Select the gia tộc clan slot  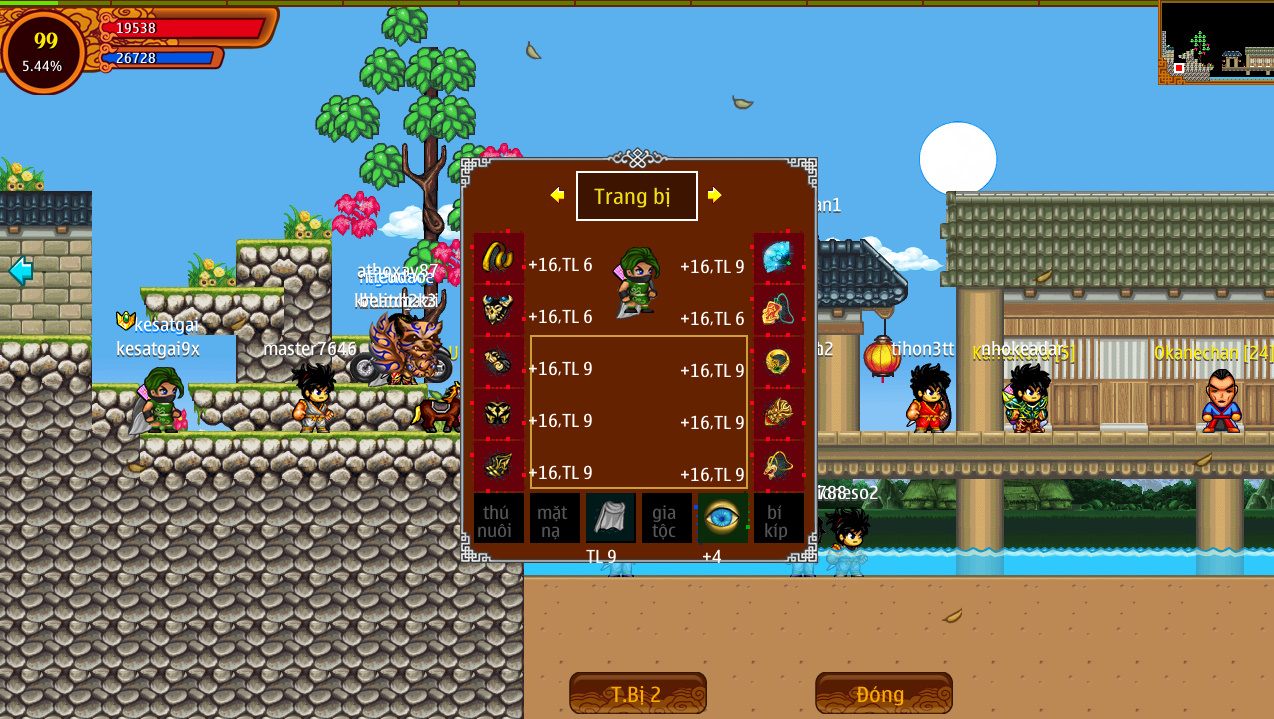pos(666,519)
